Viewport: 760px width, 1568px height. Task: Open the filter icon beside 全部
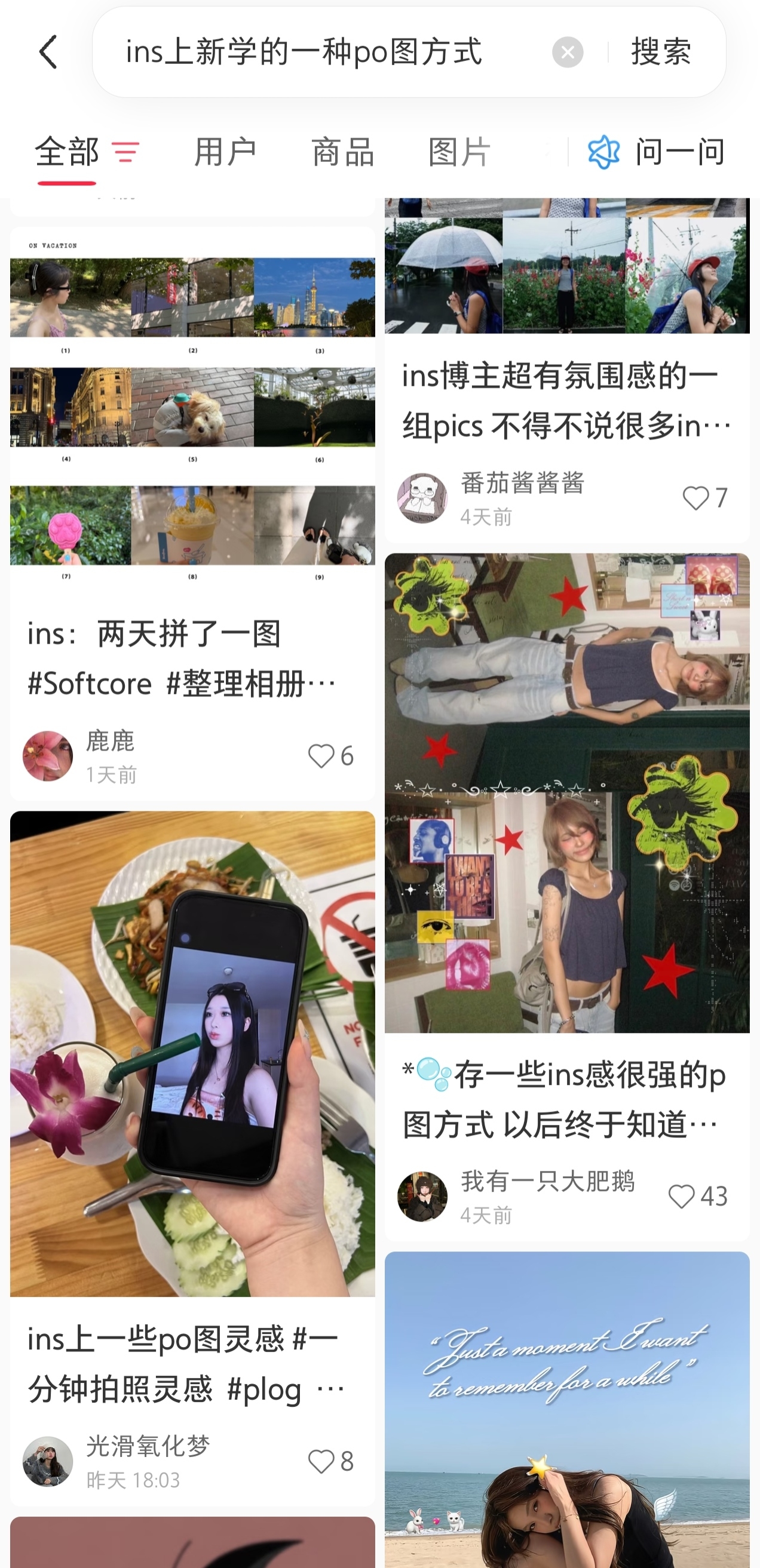[126, 152]
